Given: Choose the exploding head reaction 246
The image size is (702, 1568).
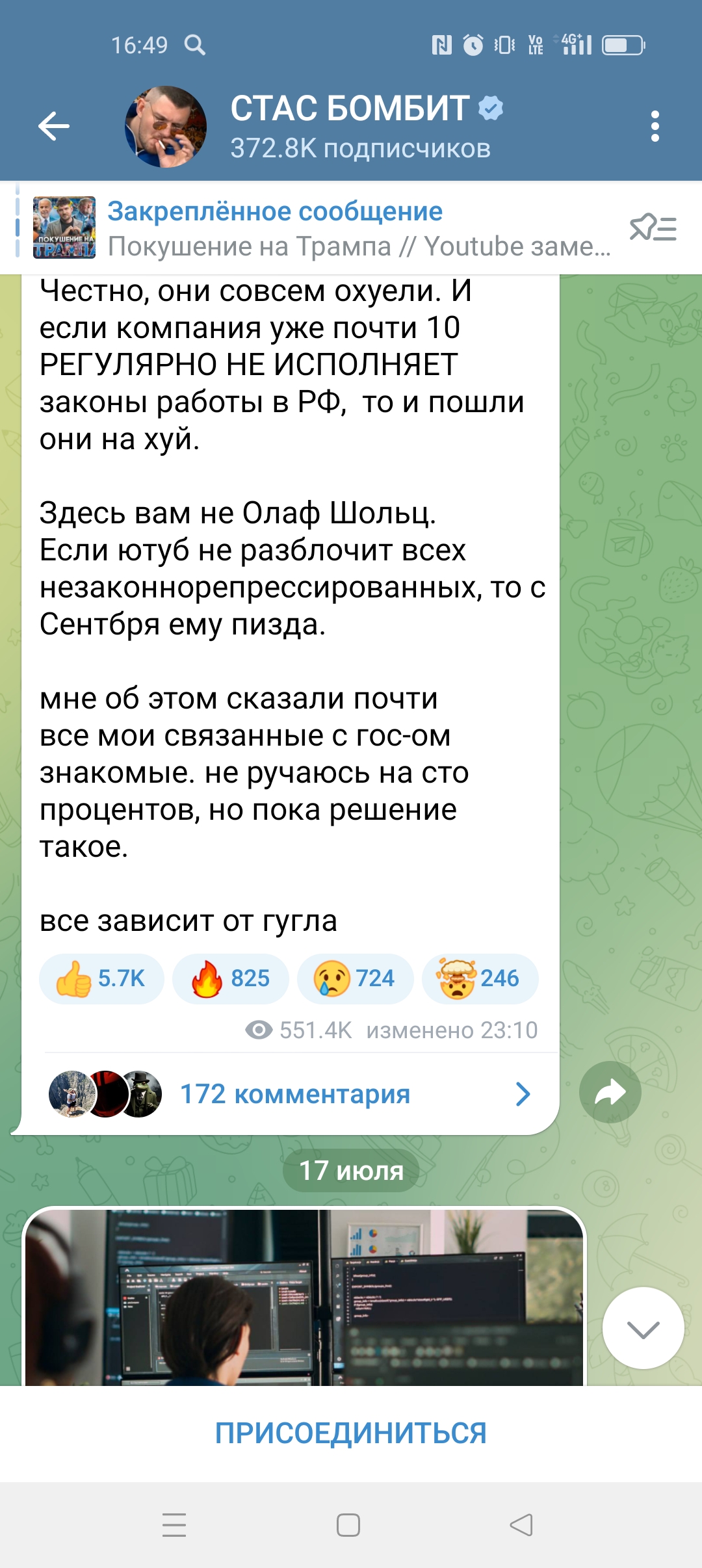Looking at the screenshot, I should (x=480, y=978).
